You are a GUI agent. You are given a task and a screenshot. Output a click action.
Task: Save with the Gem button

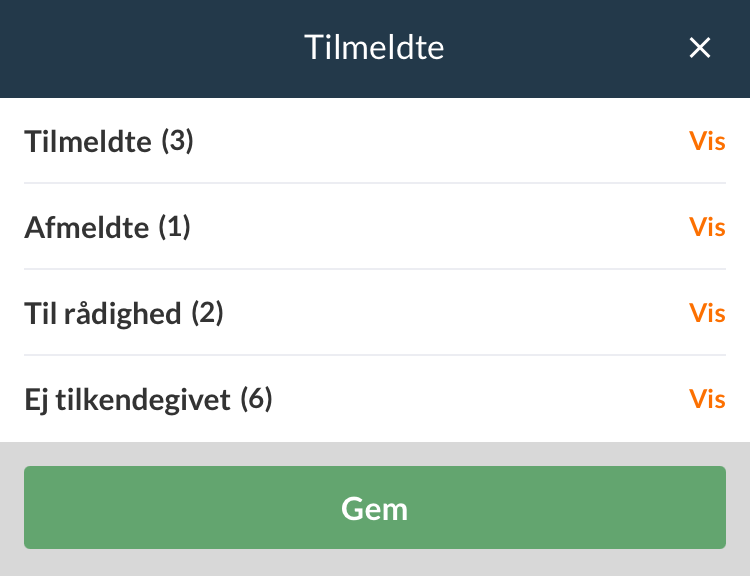[375, 508]
